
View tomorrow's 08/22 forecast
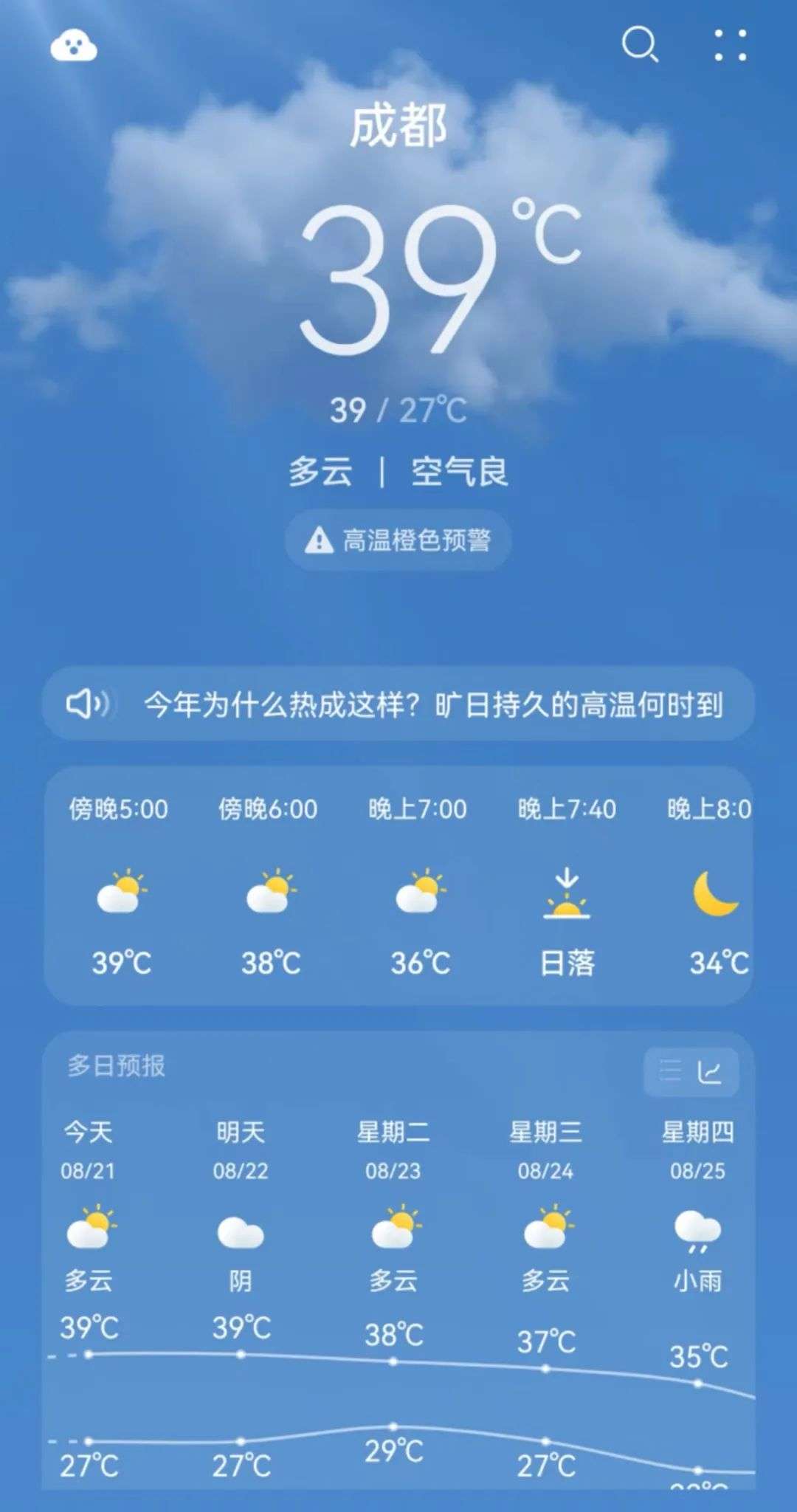241,1226
